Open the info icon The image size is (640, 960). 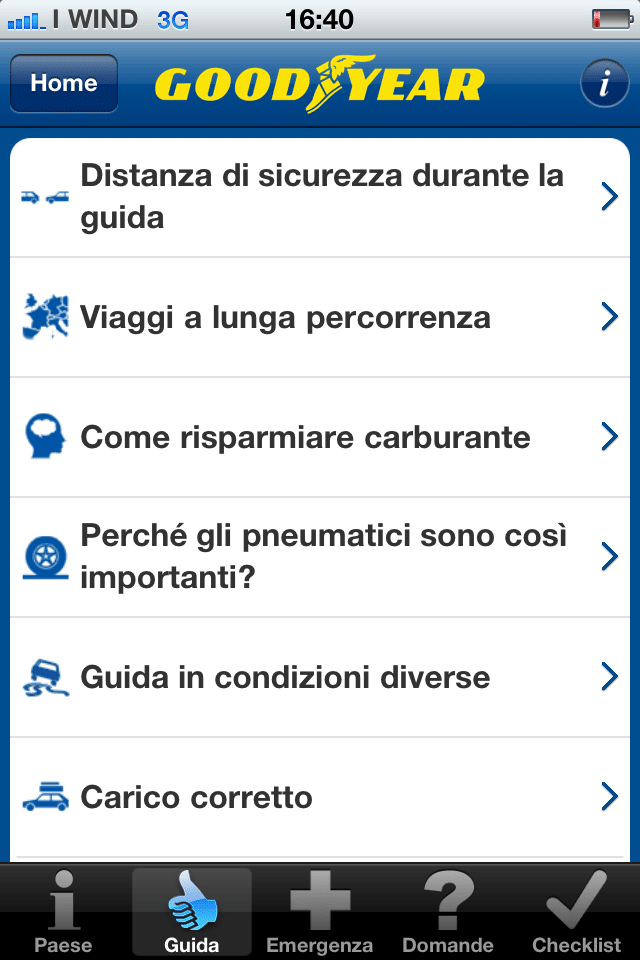(604, 84)
